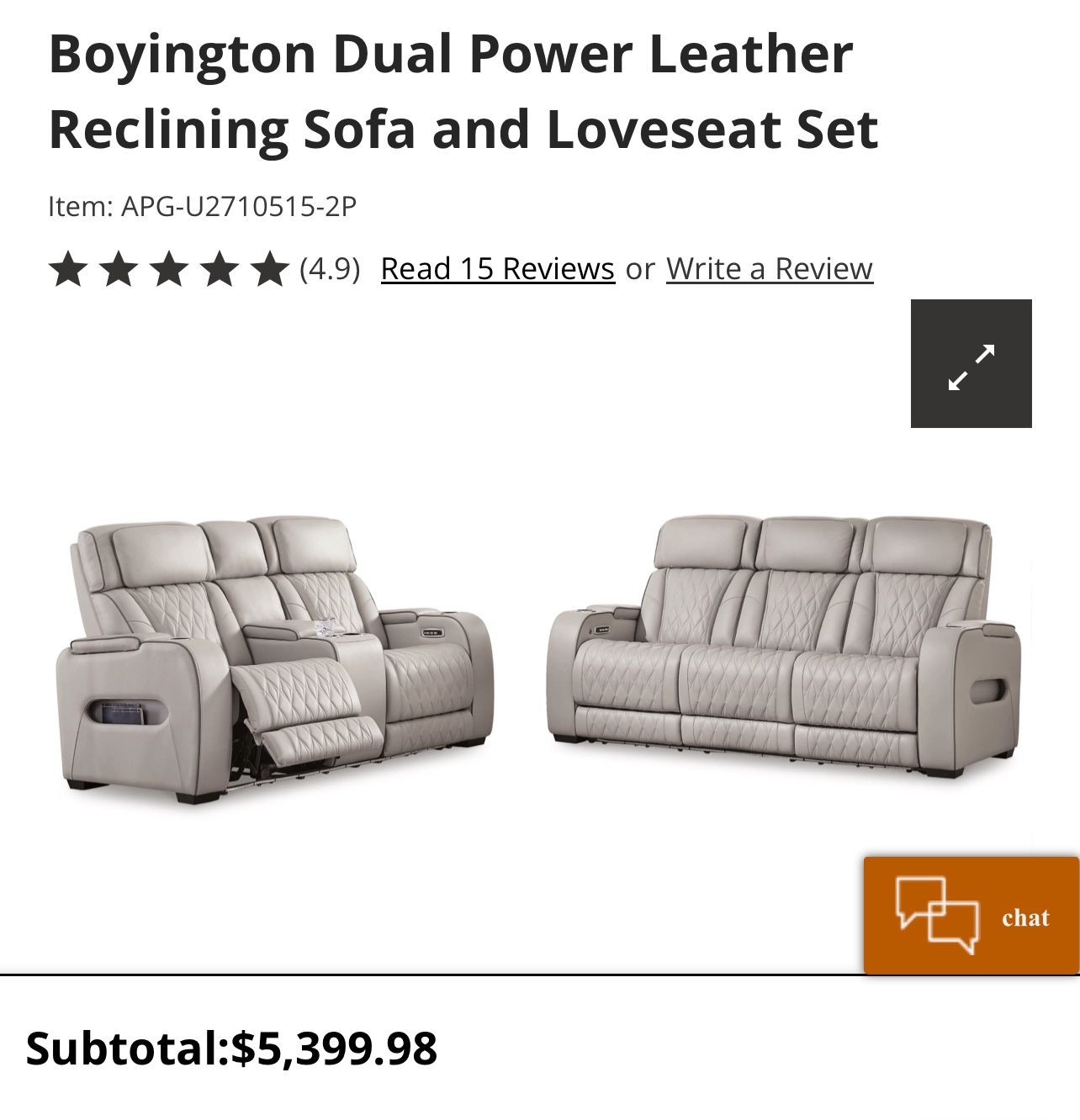Open the live chat button

971,916
